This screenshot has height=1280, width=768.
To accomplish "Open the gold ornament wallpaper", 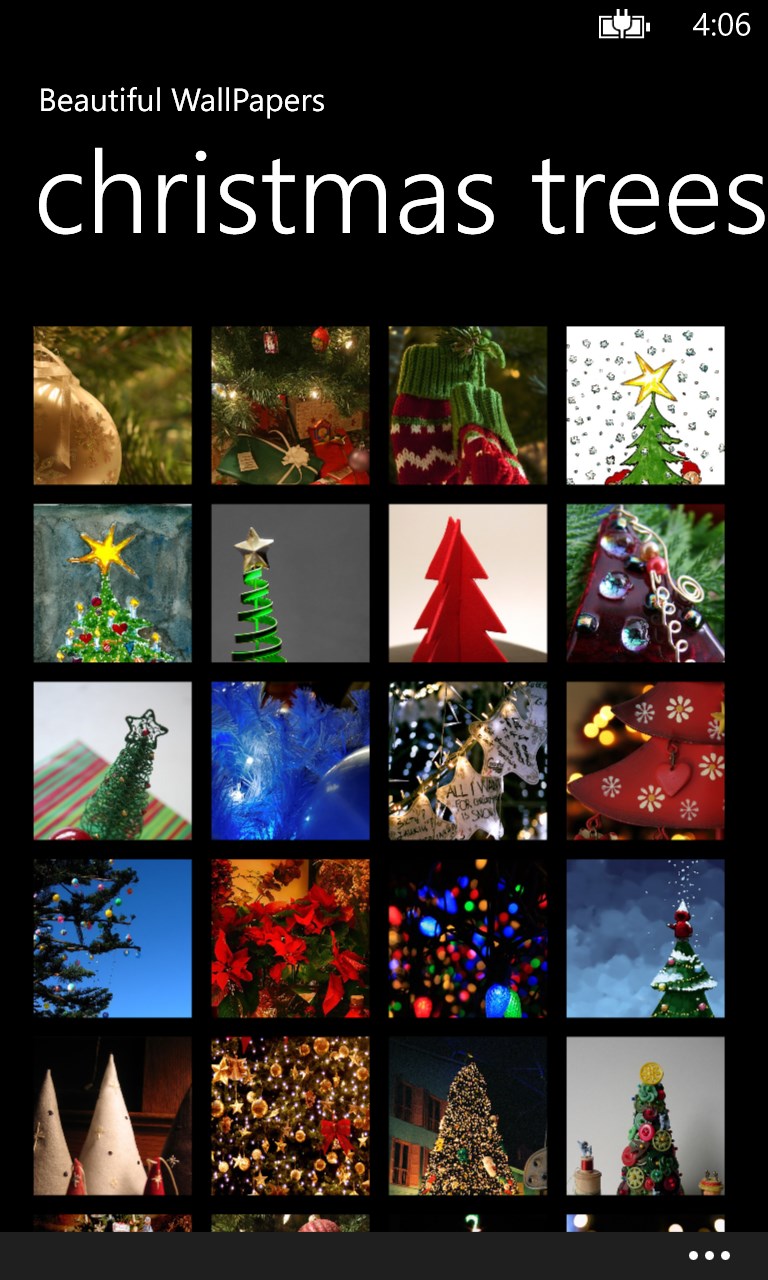I will pos(112,405).
